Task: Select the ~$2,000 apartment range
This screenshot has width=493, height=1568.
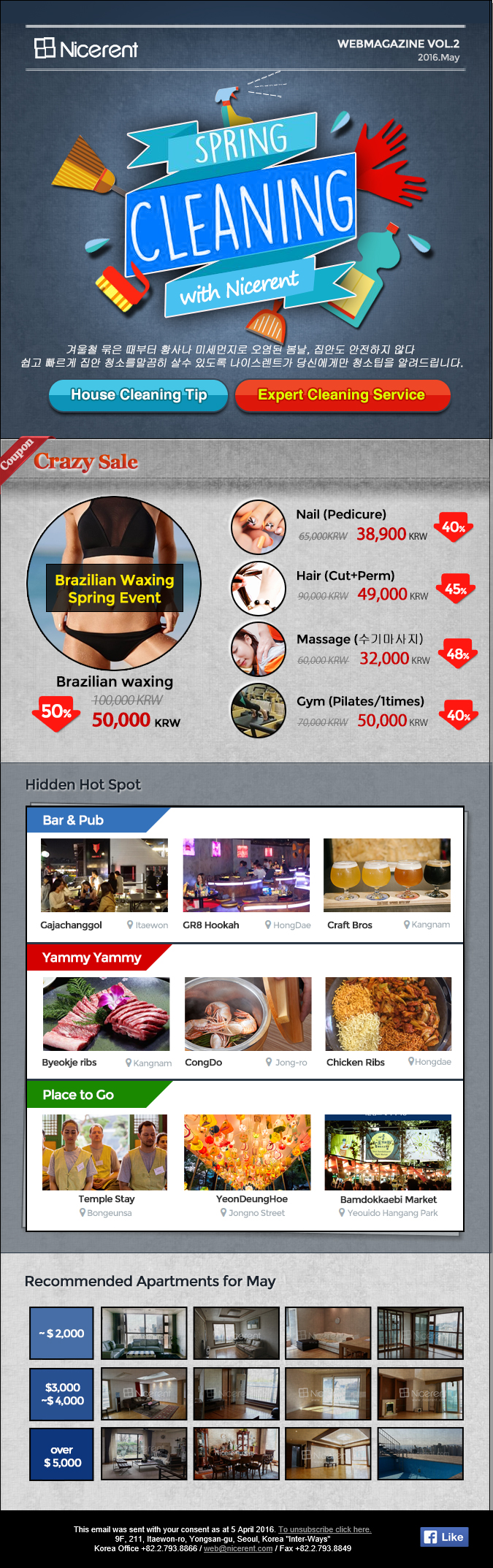Action: [61, 1333]
